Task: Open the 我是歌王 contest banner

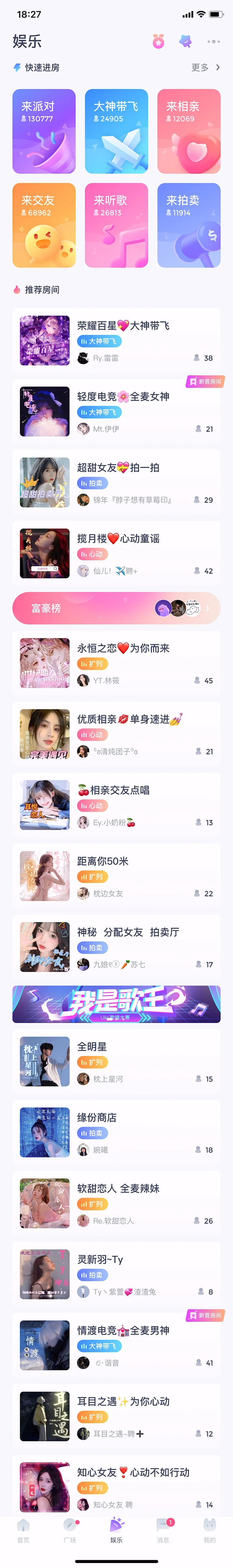Action: (116, 1004)
